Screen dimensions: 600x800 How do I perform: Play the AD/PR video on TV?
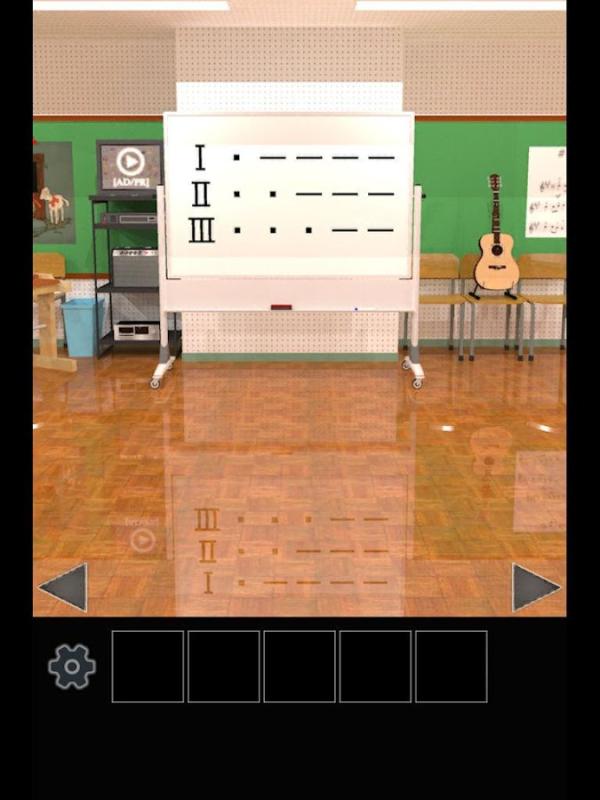[x=130, y=165]
